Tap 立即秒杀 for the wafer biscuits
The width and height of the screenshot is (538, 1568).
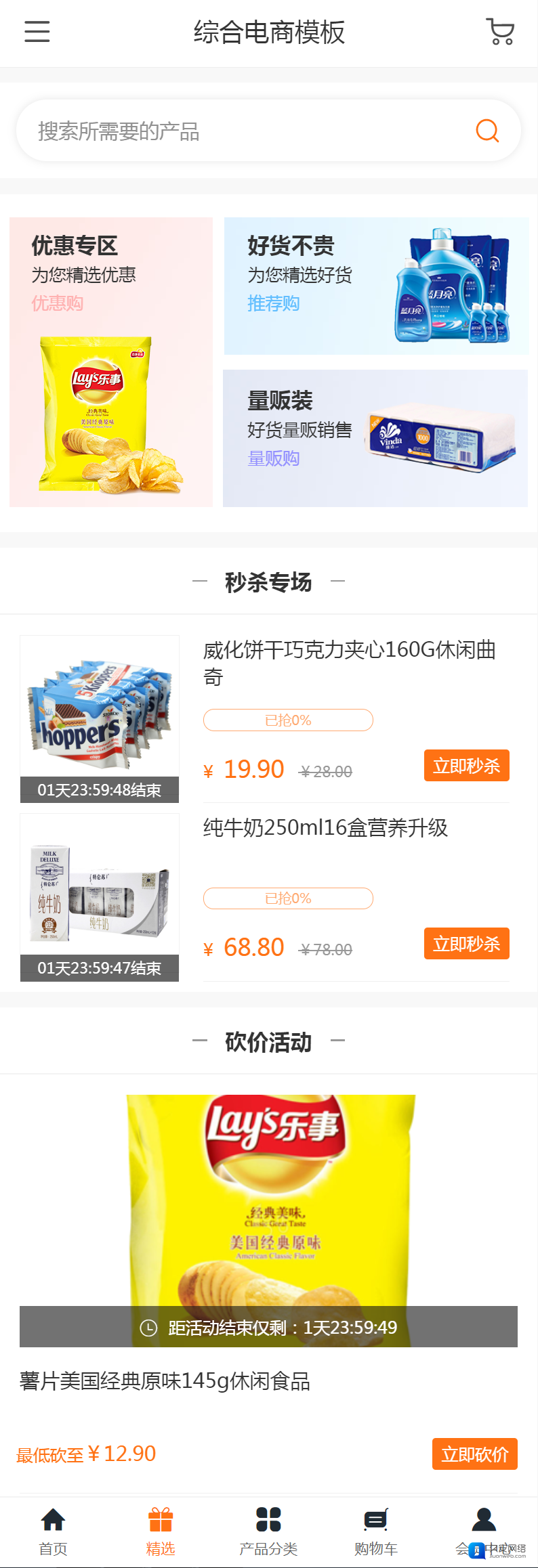tap(466, 766)
